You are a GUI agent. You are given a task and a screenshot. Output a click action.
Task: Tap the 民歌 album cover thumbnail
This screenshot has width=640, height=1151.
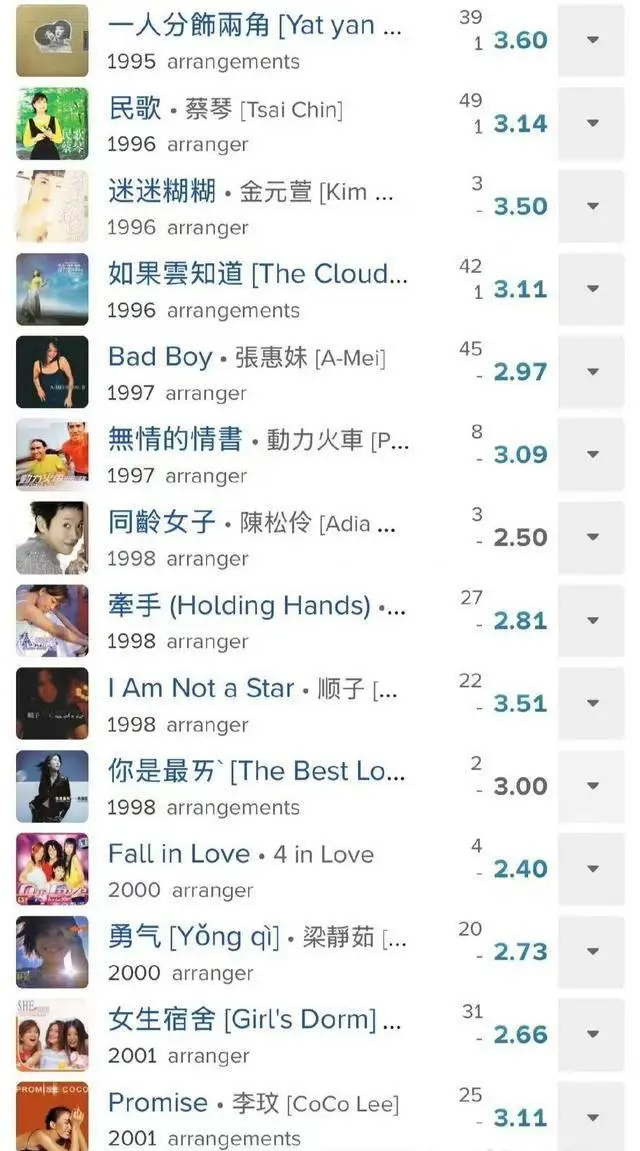[52, 123]
